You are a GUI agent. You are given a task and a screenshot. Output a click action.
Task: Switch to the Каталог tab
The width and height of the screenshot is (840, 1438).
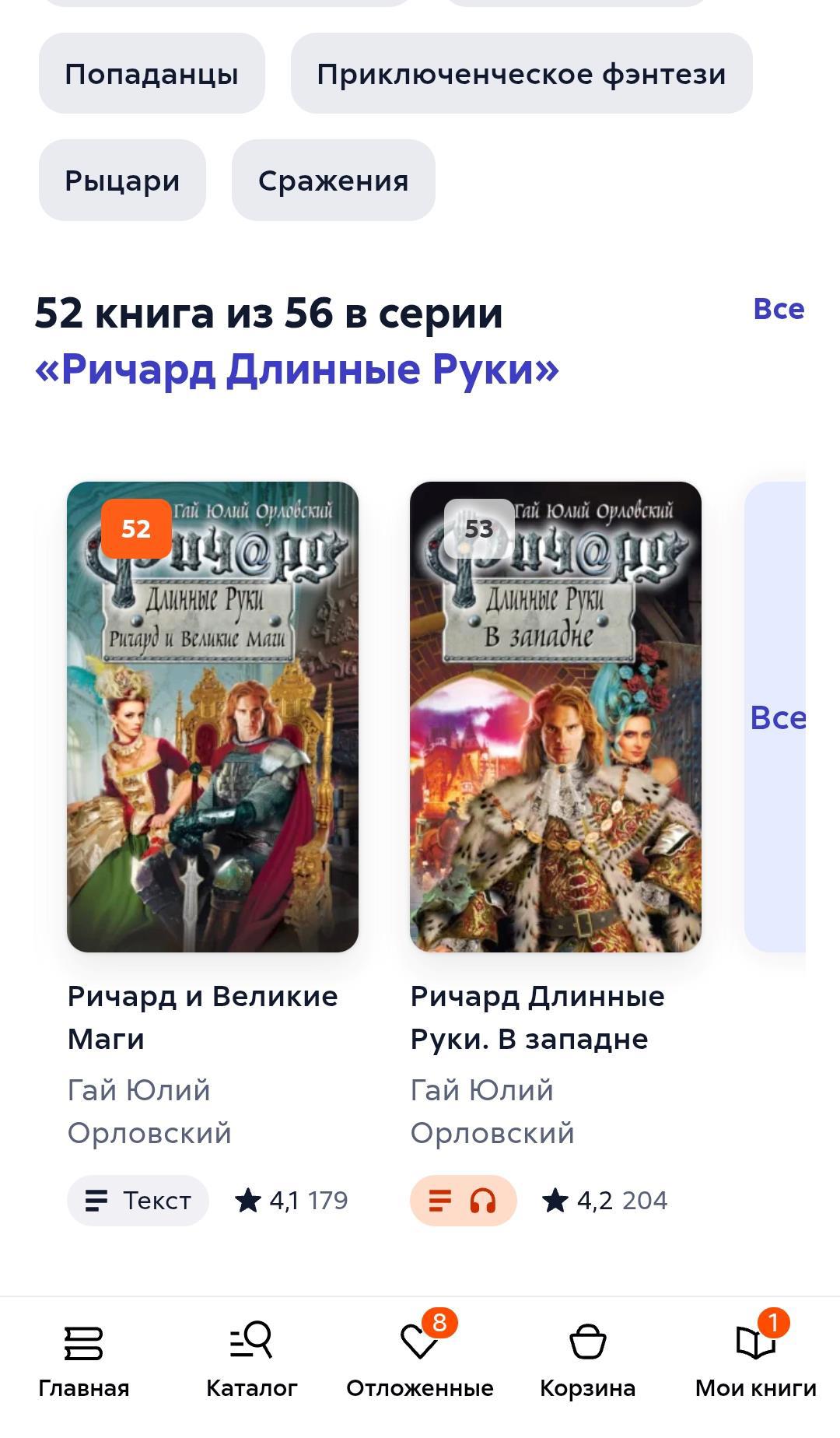click(252, 1359)
